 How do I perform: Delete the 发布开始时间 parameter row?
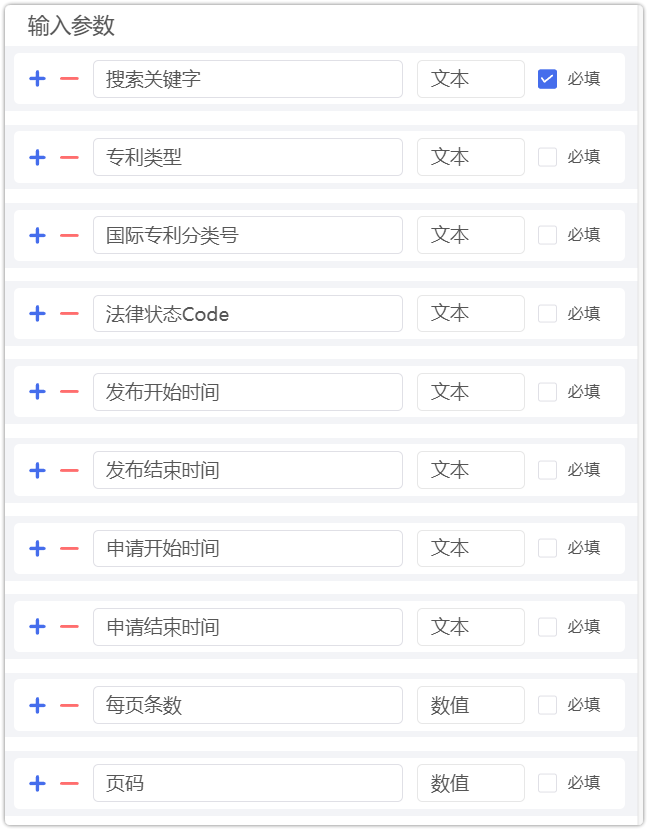pyautogui.click(x=69, y=392)
